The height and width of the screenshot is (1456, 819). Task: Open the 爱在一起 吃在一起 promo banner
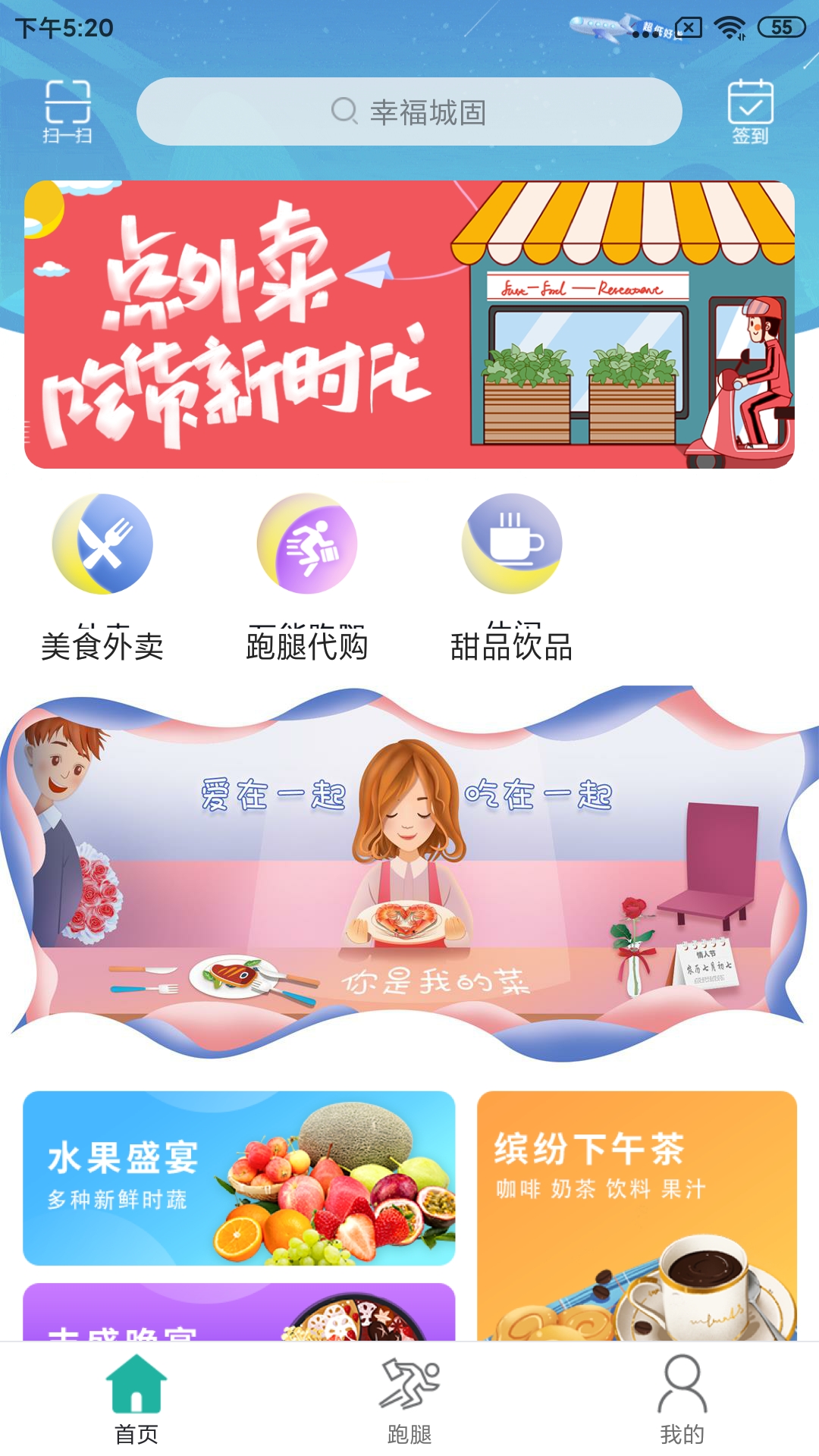pos(409,872)
